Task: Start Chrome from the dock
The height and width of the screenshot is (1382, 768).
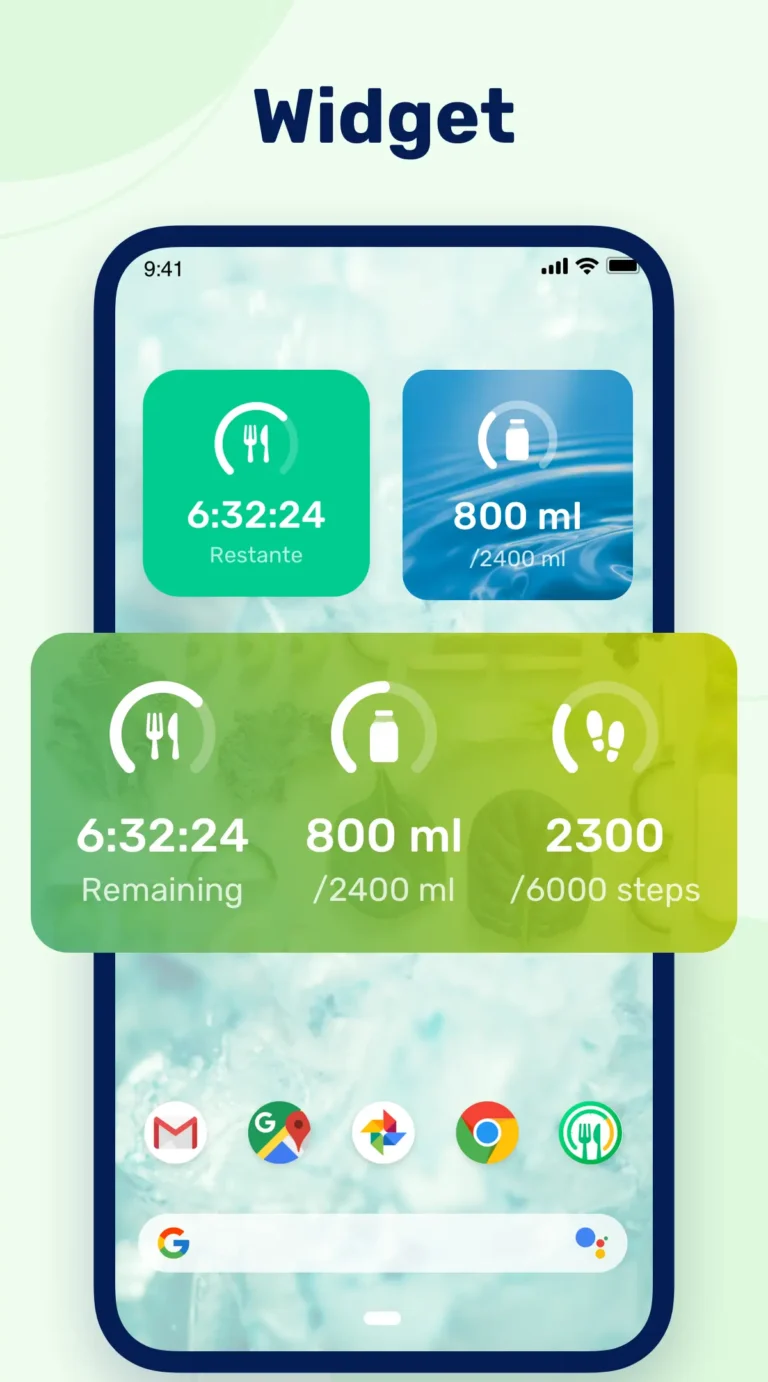Action: pyautogui.click(x=487, y=1131)
